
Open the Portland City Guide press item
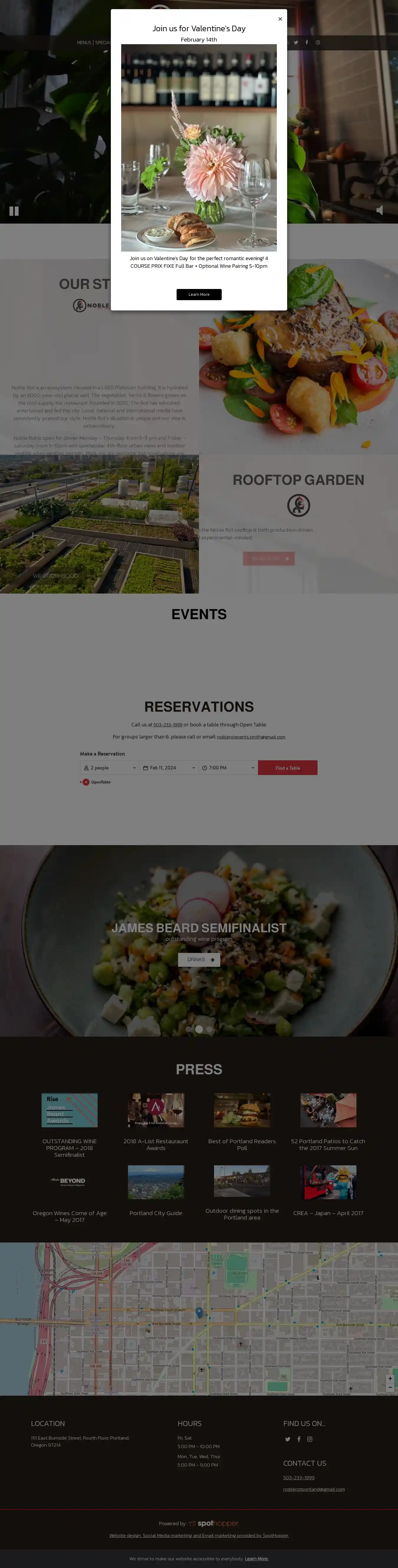pos(155,1182)
